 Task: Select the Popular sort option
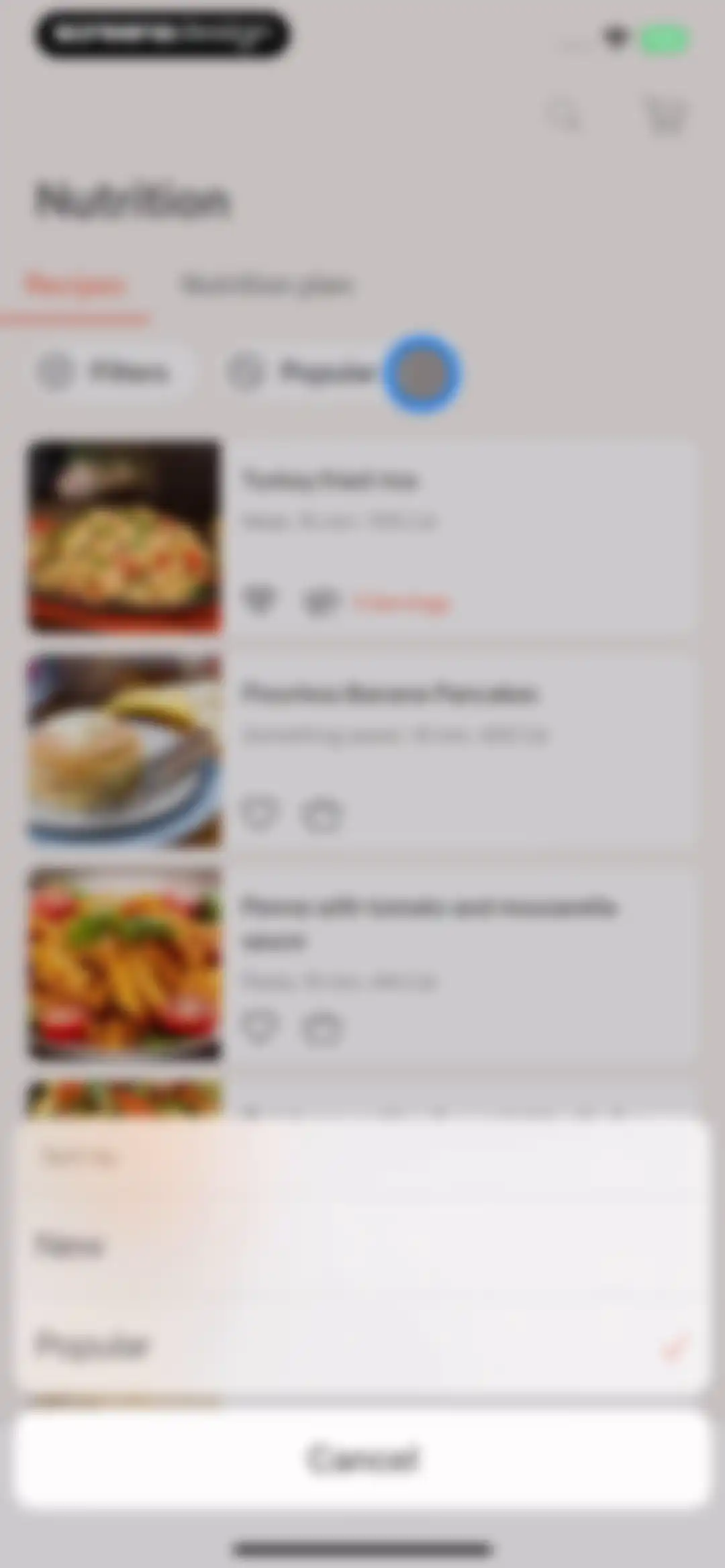(x=362, y=1345)
